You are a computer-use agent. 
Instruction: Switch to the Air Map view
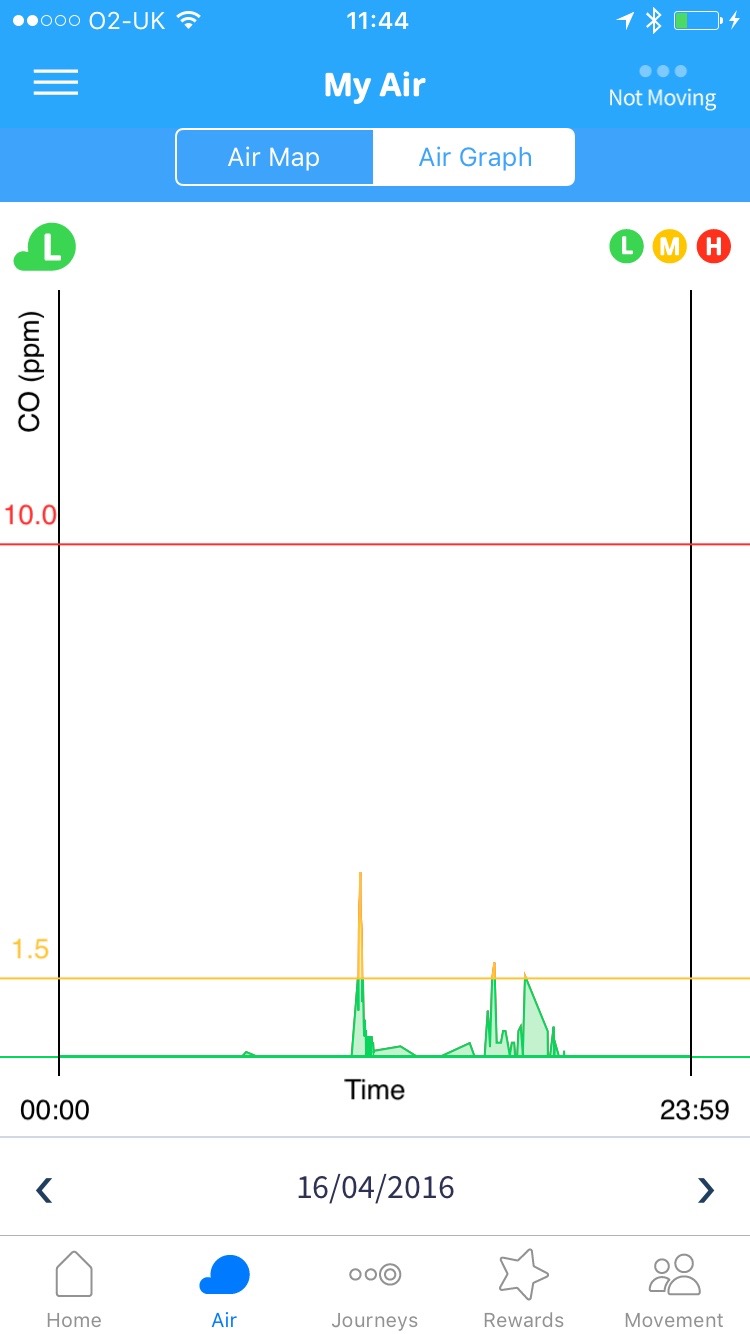pyautogui.click(x=274, y=158)
